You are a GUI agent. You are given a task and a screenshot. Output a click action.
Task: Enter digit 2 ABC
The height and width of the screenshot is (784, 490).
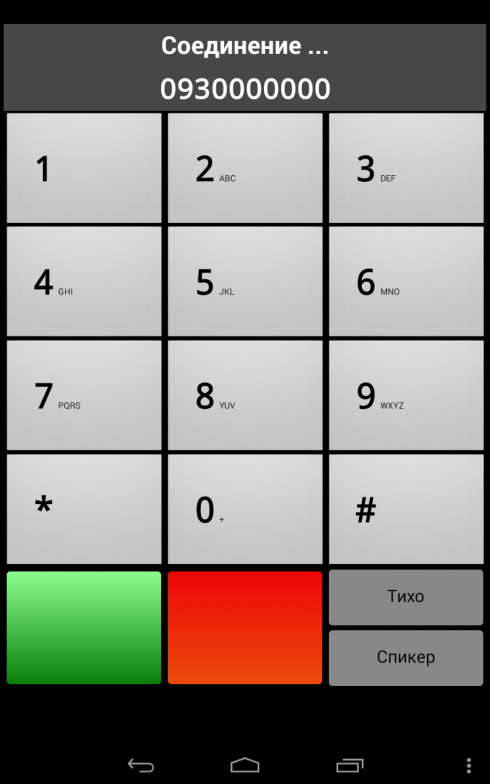(x=245, y=168)
